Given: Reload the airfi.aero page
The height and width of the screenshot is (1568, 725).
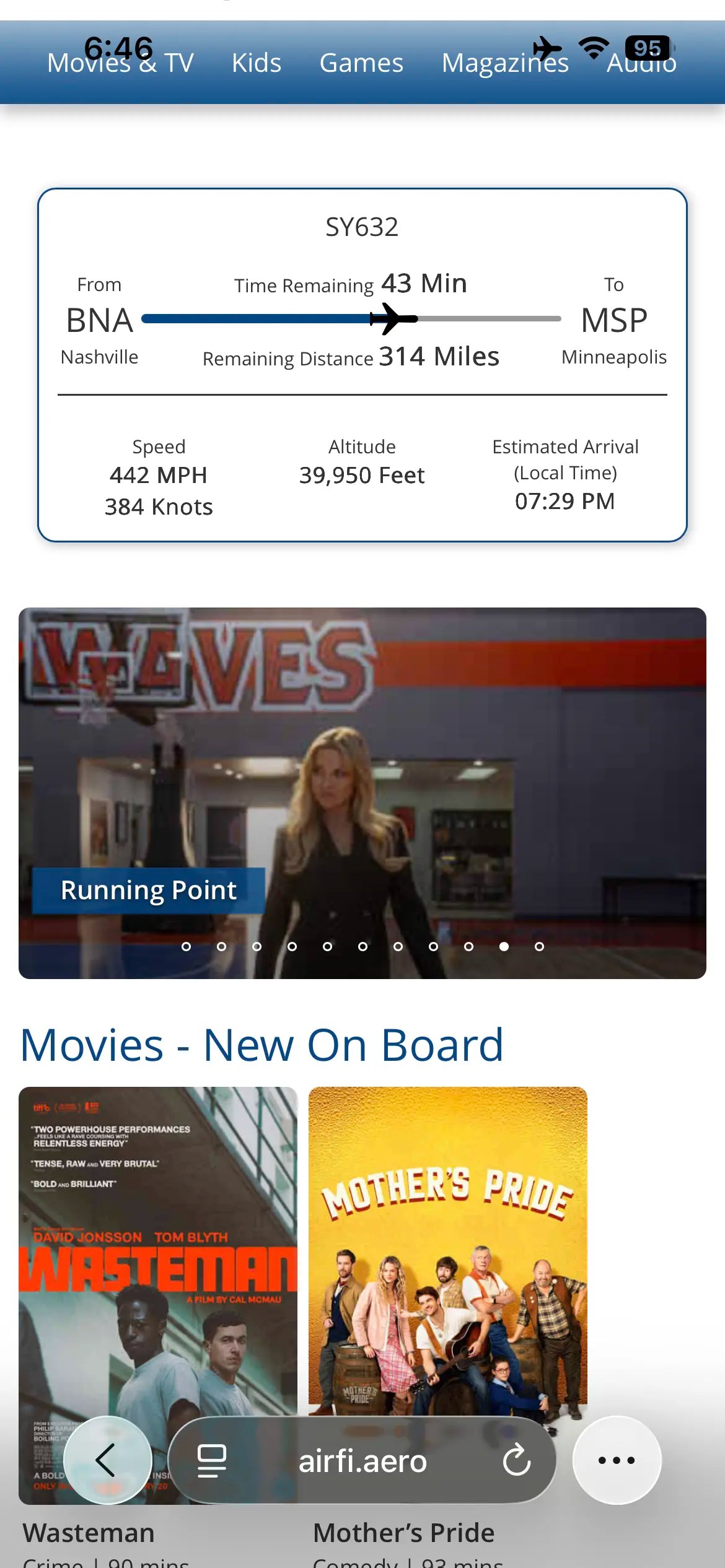Looking at the screenshot, I should pos(516,1461).
